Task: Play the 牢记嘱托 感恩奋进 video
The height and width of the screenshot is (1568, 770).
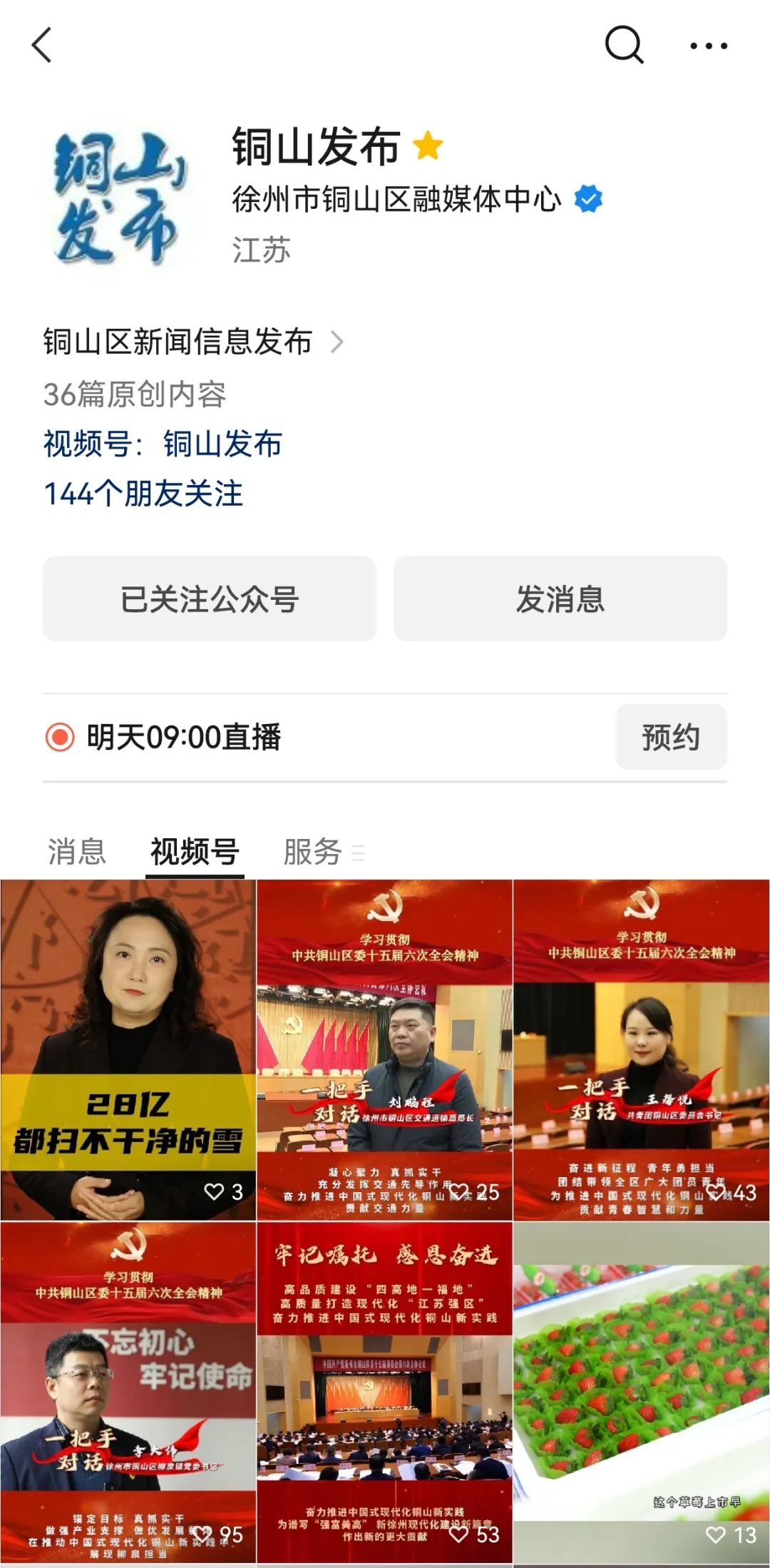Action: 385,1391
